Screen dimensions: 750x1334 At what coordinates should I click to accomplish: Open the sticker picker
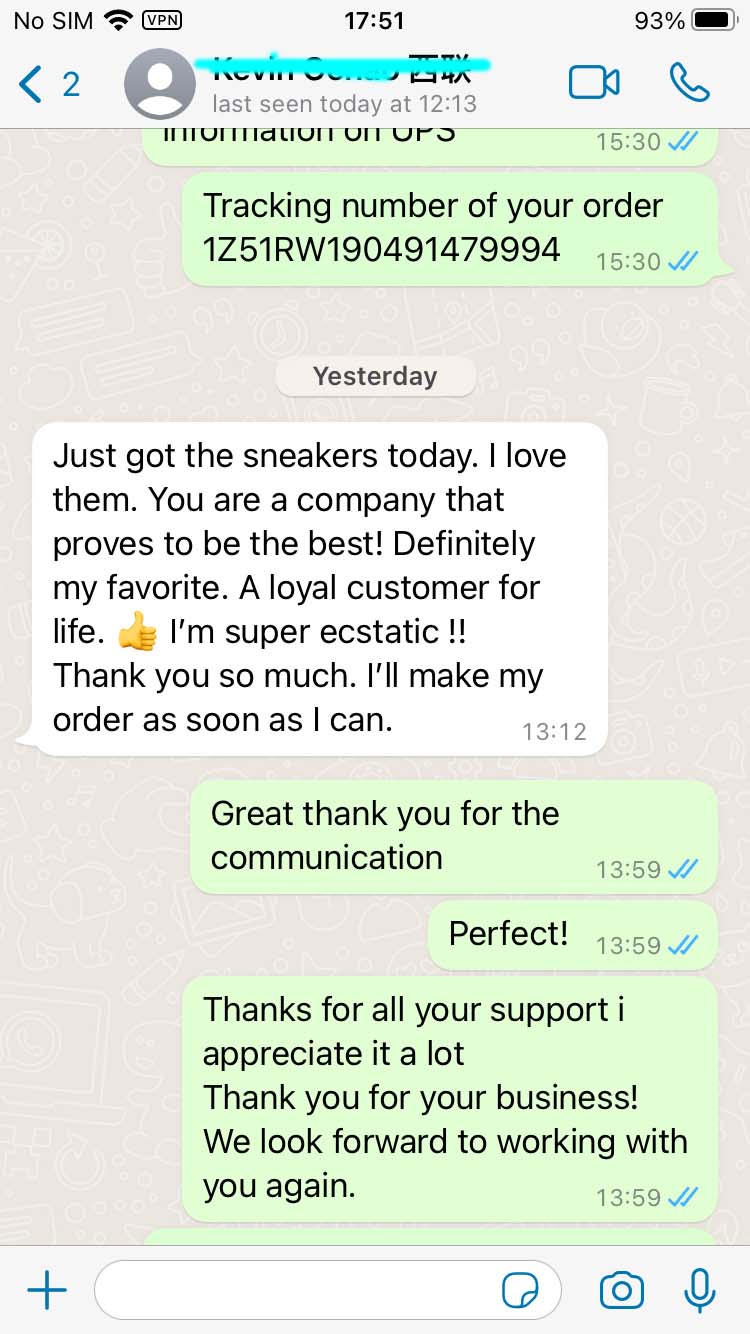click(520, 1291)
